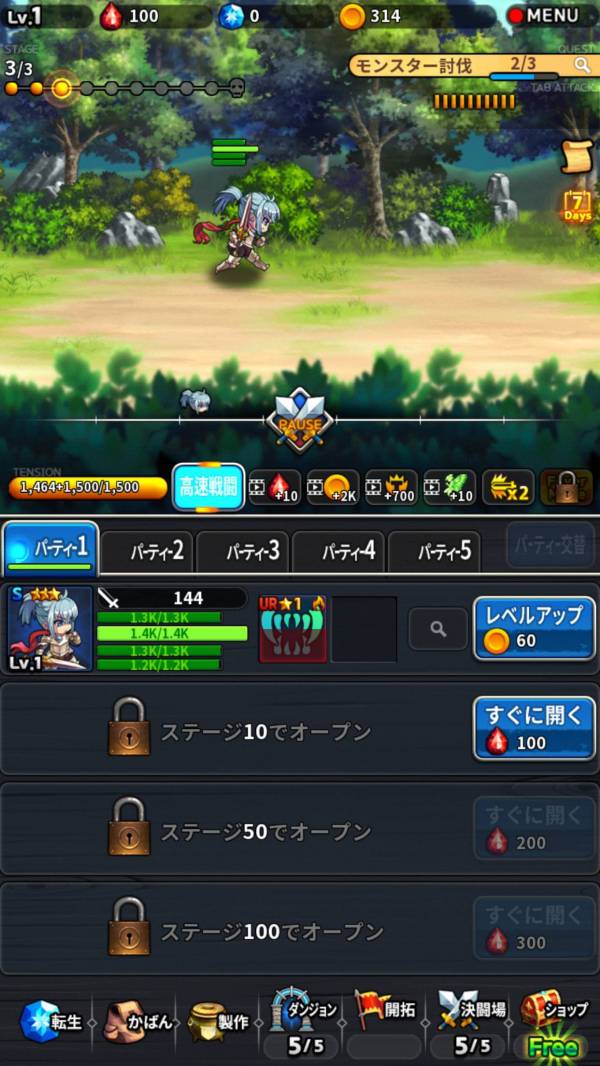
Task: Open the monster hunt quest search
Action: pyautogui.click(x=581, y=64)
